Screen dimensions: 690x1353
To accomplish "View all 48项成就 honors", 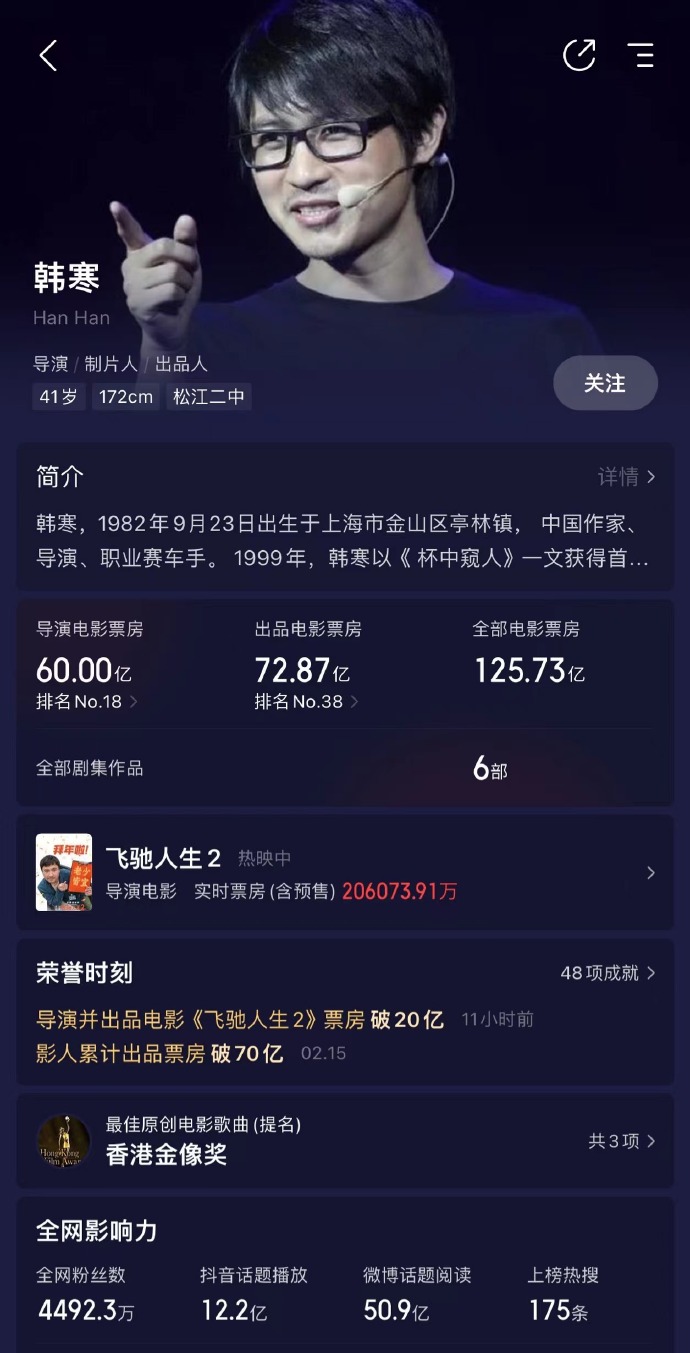I will (x=607, y=973).
